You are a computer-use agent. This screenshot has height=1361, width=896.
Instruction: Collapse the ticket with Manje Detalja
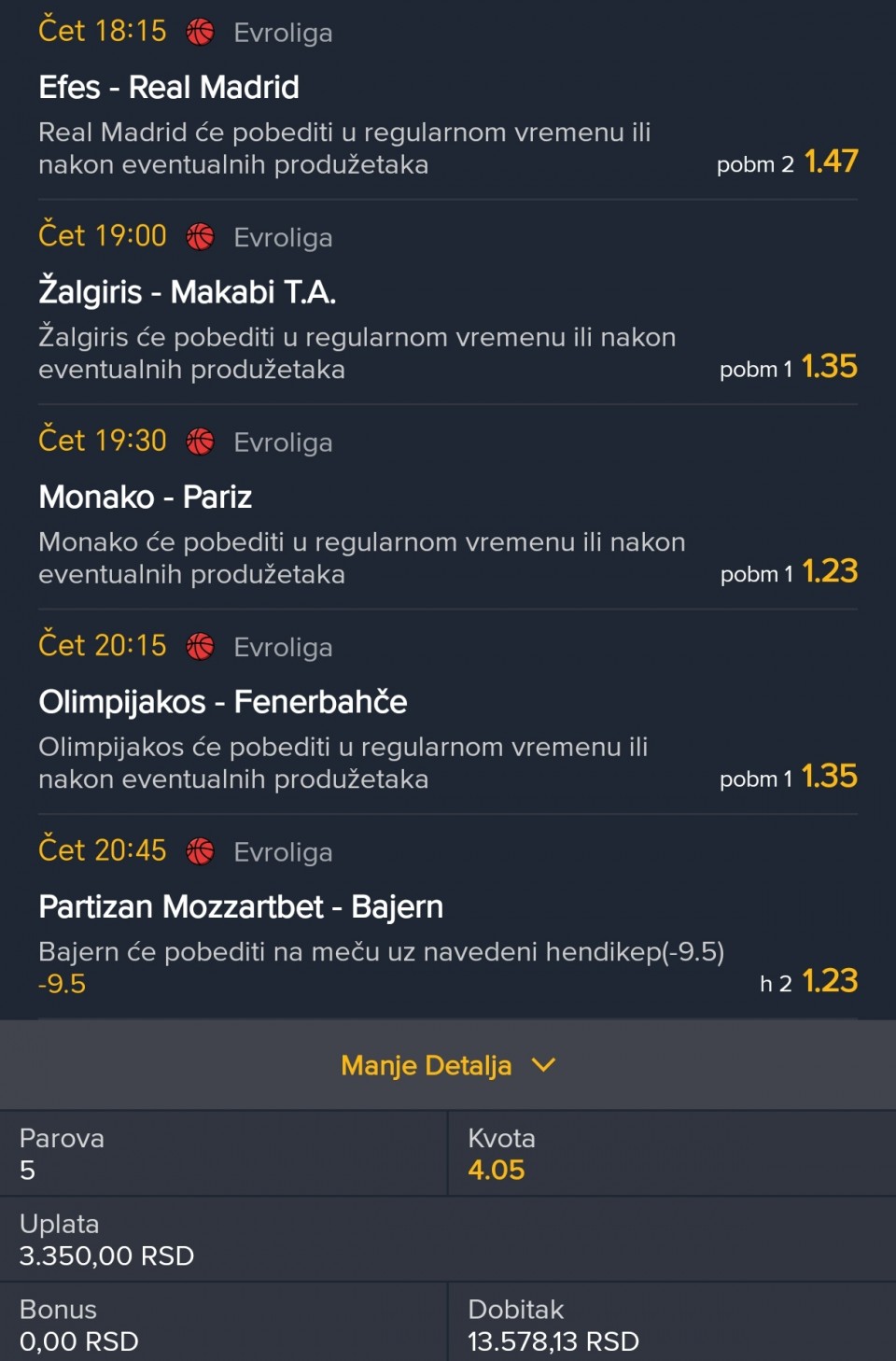point(447,1065)
